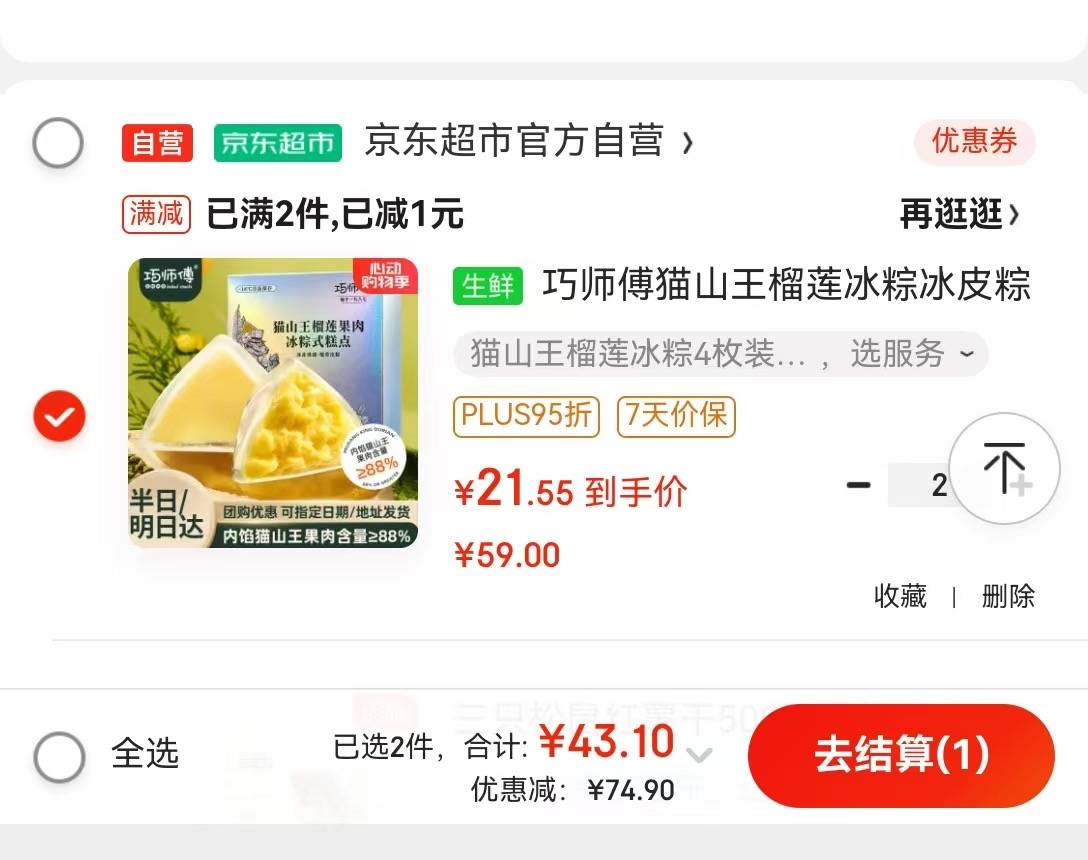Tap 再逛逛 to browse more deals
The height and width of the screenshot is (860, 1088).
point(959,213)
